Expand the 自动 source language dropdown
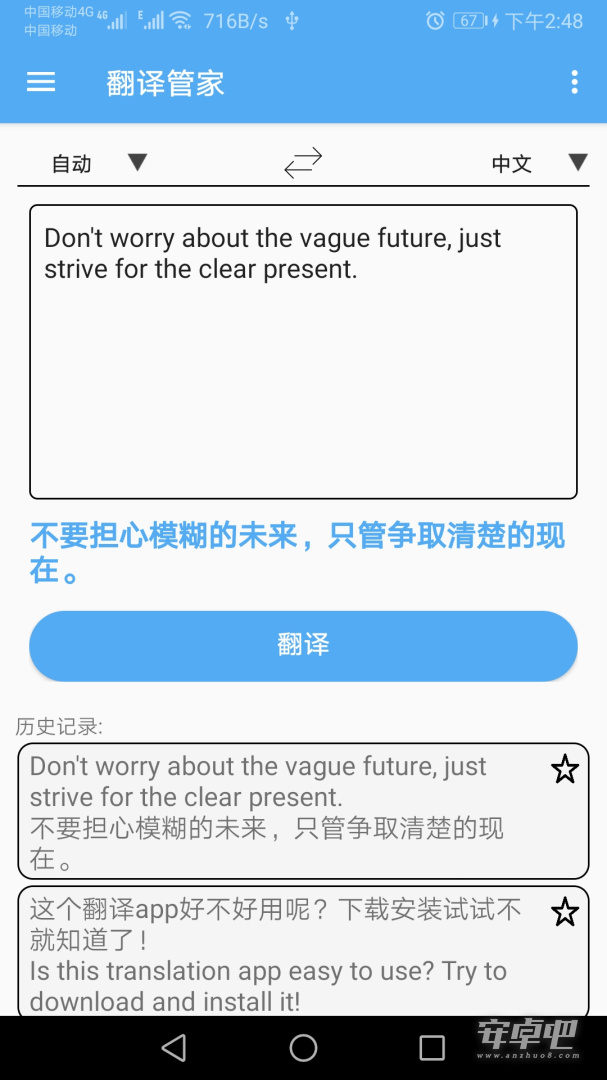This screenshot has width=607, height=1080. click(99, 163)
